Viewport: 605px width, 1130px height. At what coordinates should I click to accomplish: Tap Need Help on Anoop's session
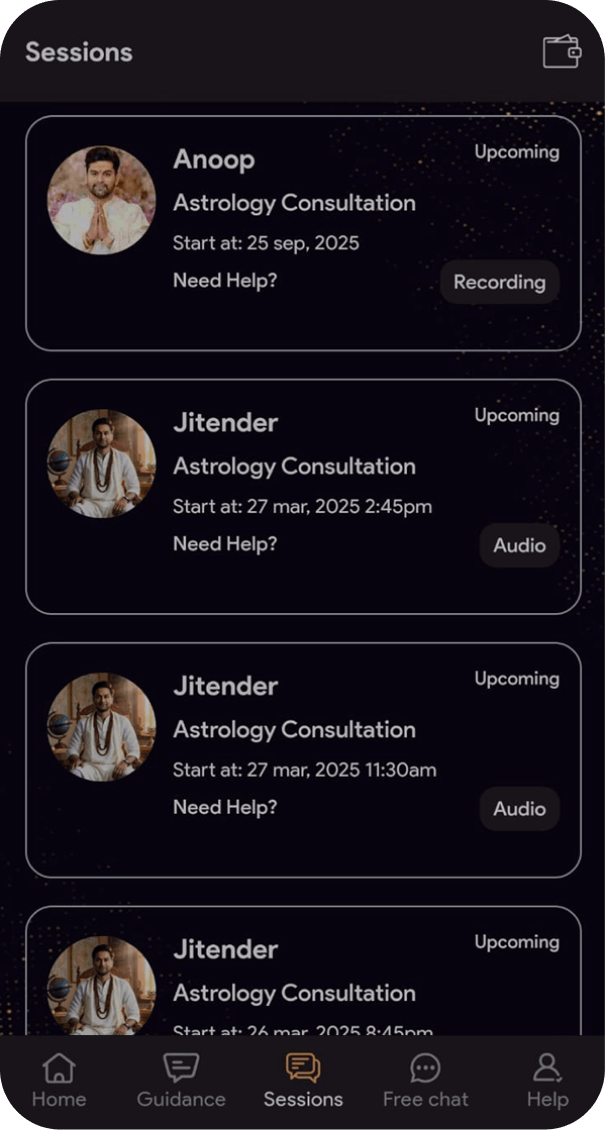(225, 280)
